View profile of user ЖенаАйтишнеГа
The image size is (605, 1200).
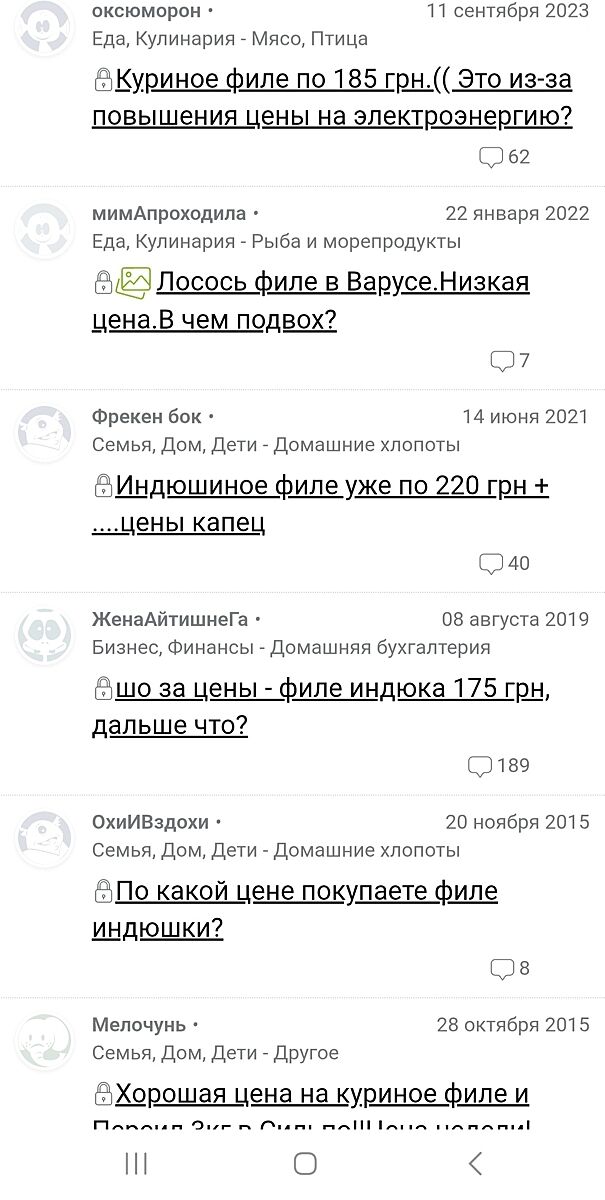(170, 620)
